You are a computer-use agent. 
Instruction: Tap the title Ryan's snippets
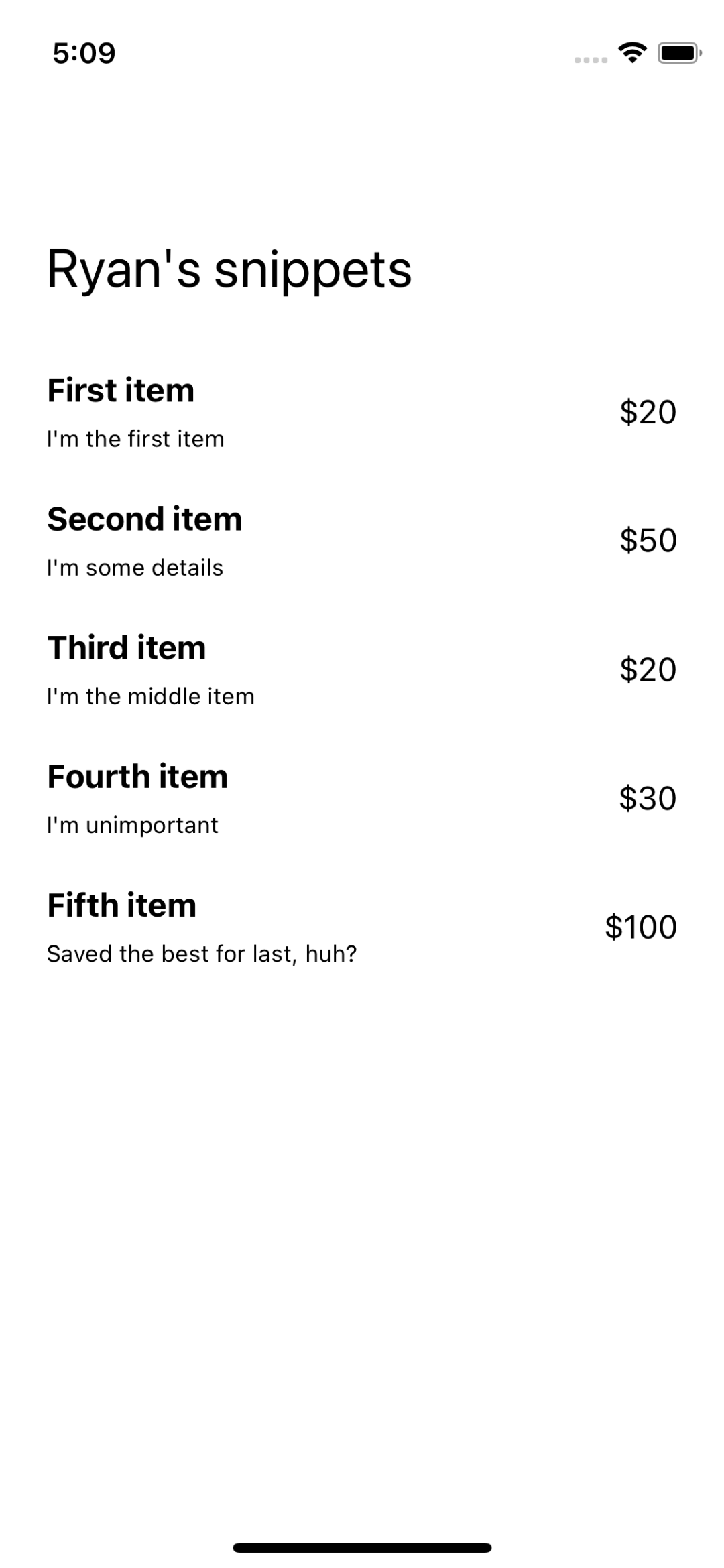229,270
